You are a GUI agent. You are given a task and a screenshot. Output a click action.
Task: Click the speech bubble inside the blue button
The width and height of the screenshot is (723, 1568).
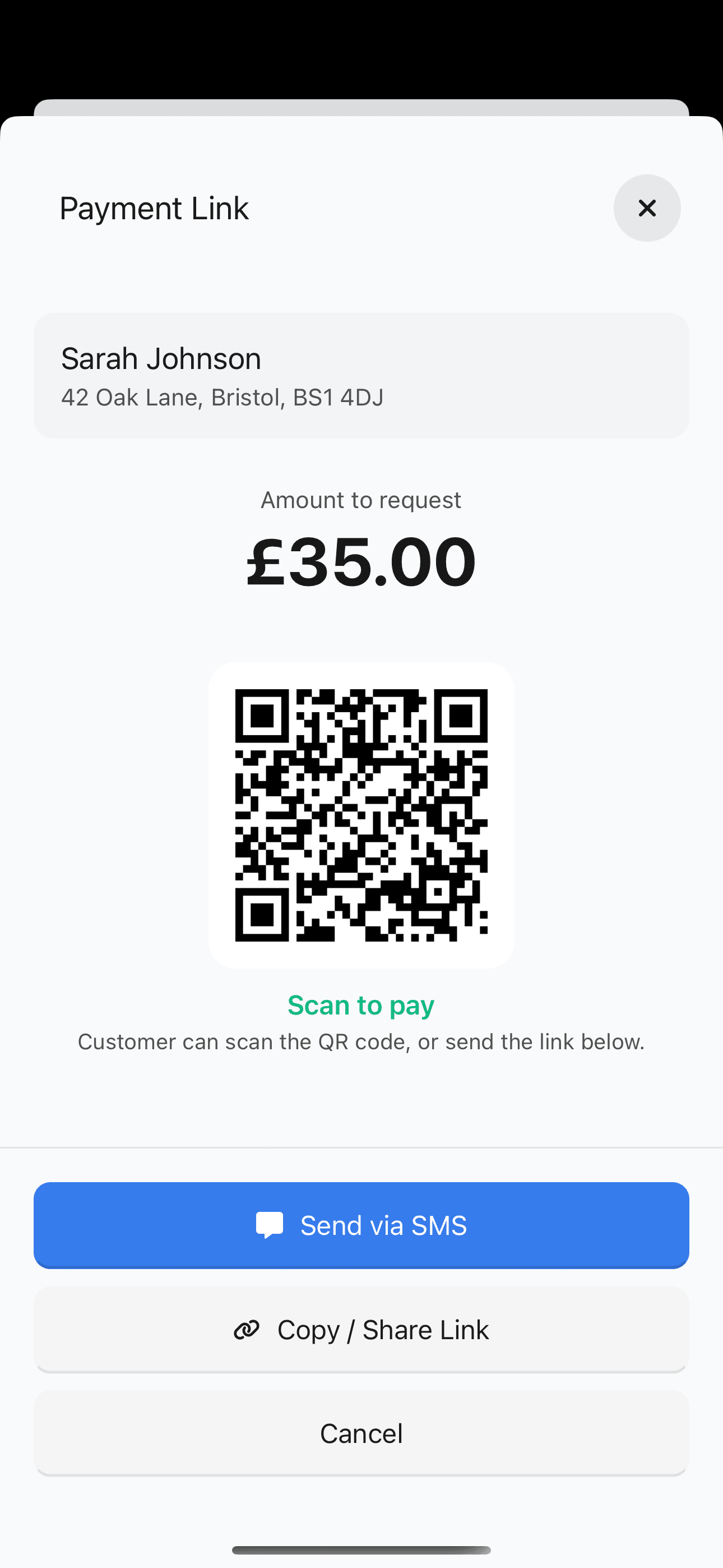270,1225
